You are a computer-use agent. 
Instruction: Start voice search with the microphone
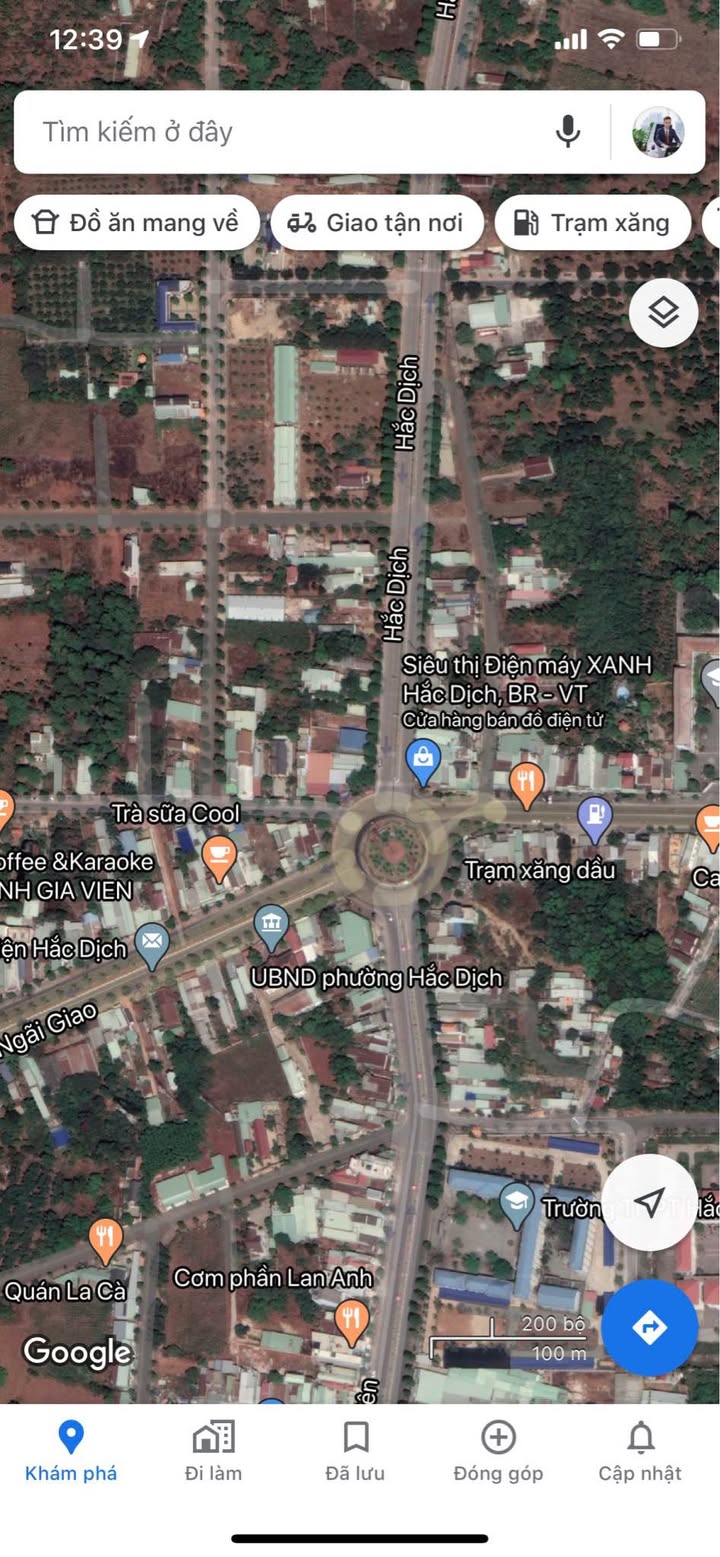pos(568,132)
